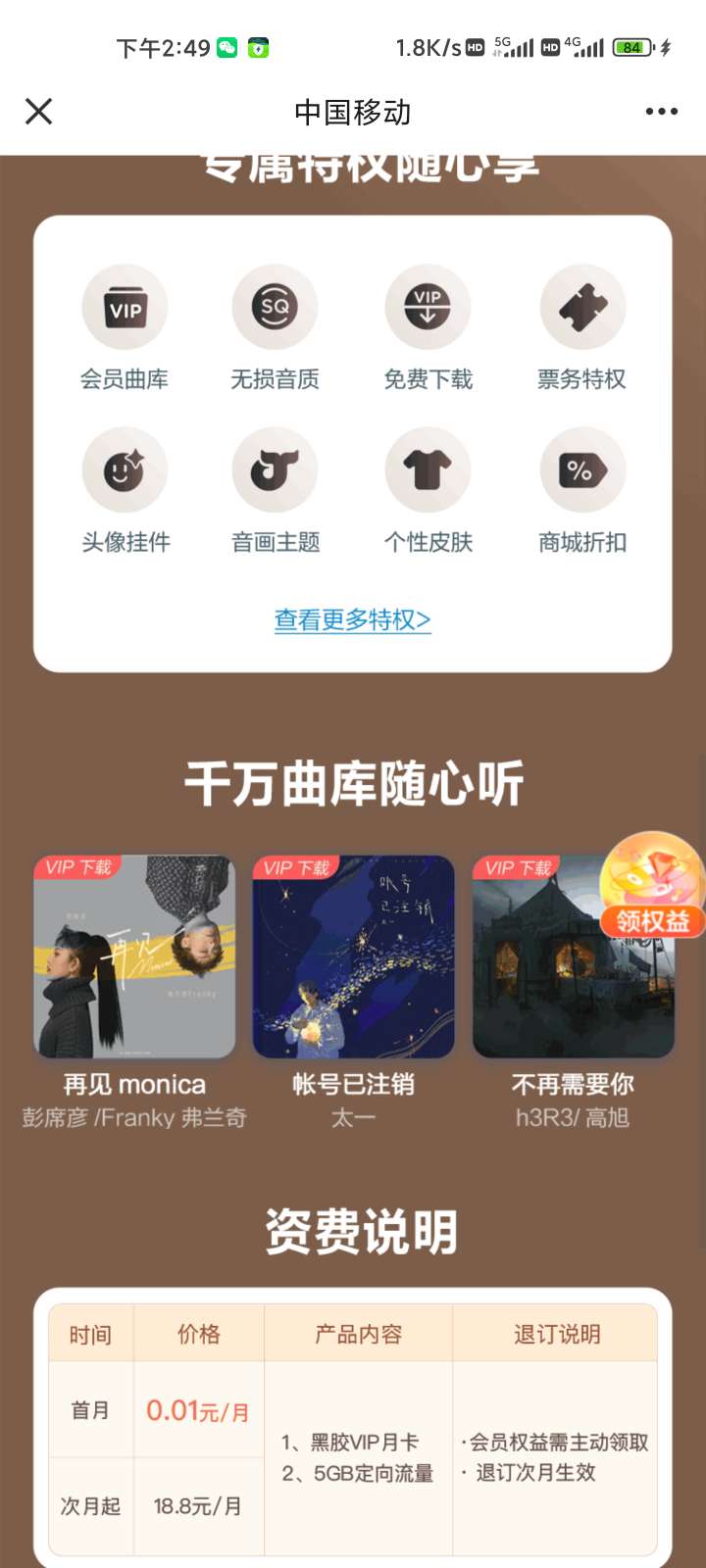Open 头像挂件 privilege
The image size is (706, 1568).
[125, 471]
